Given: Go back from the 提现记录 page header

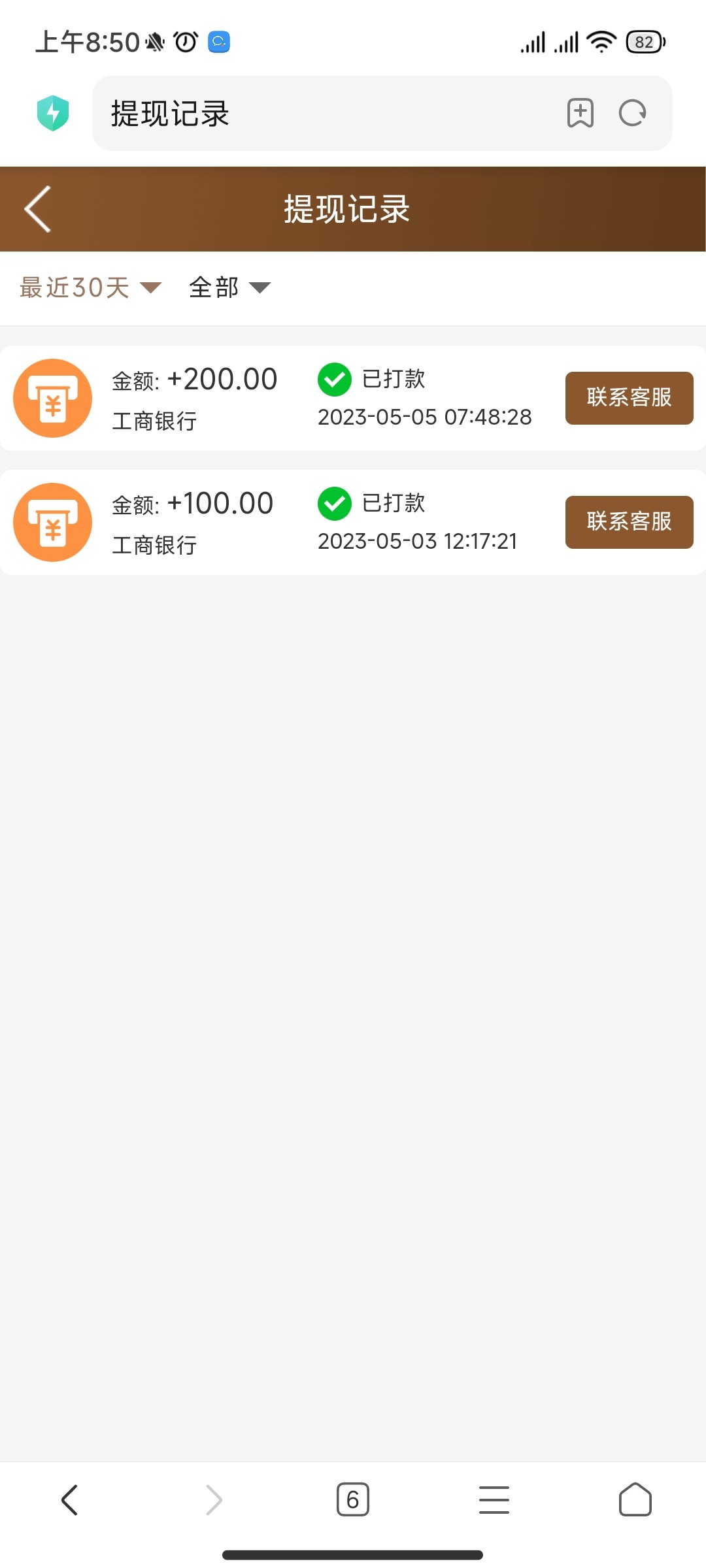Looking at the screenshot, I should pyautogui.click(x=38, y=209).
